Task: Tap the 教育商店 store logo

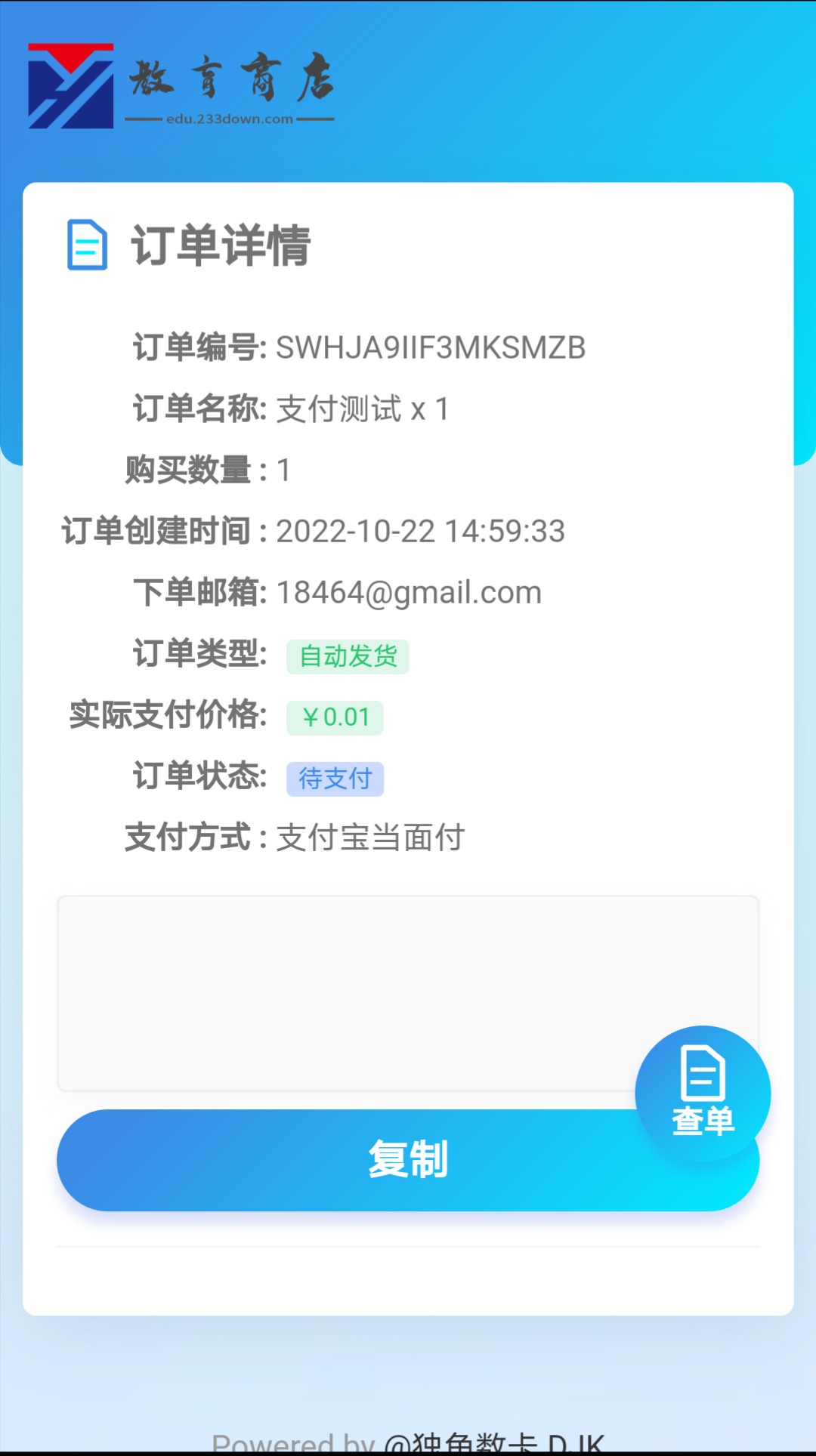Action: click(x=181, y=86)
